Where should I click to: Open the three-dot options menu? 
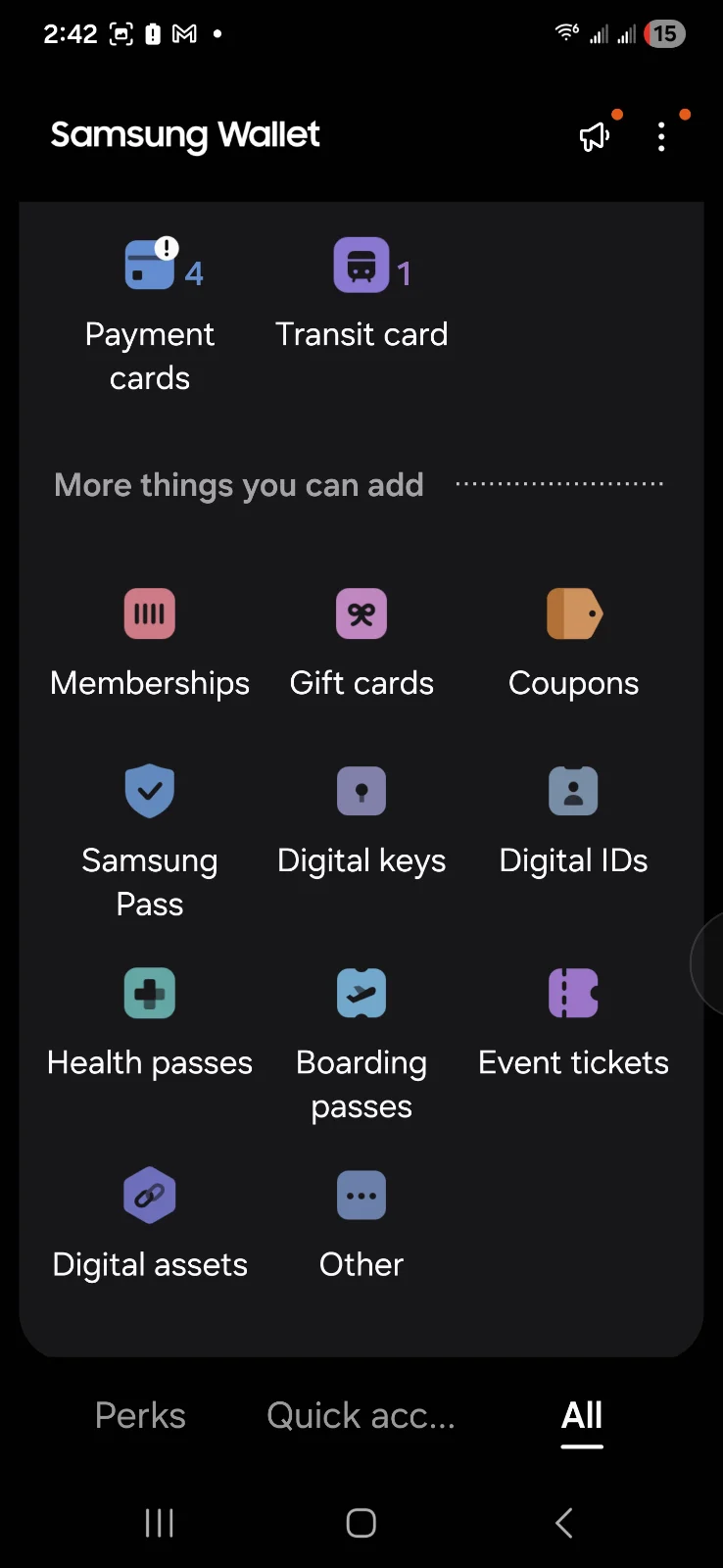[661, 137]
